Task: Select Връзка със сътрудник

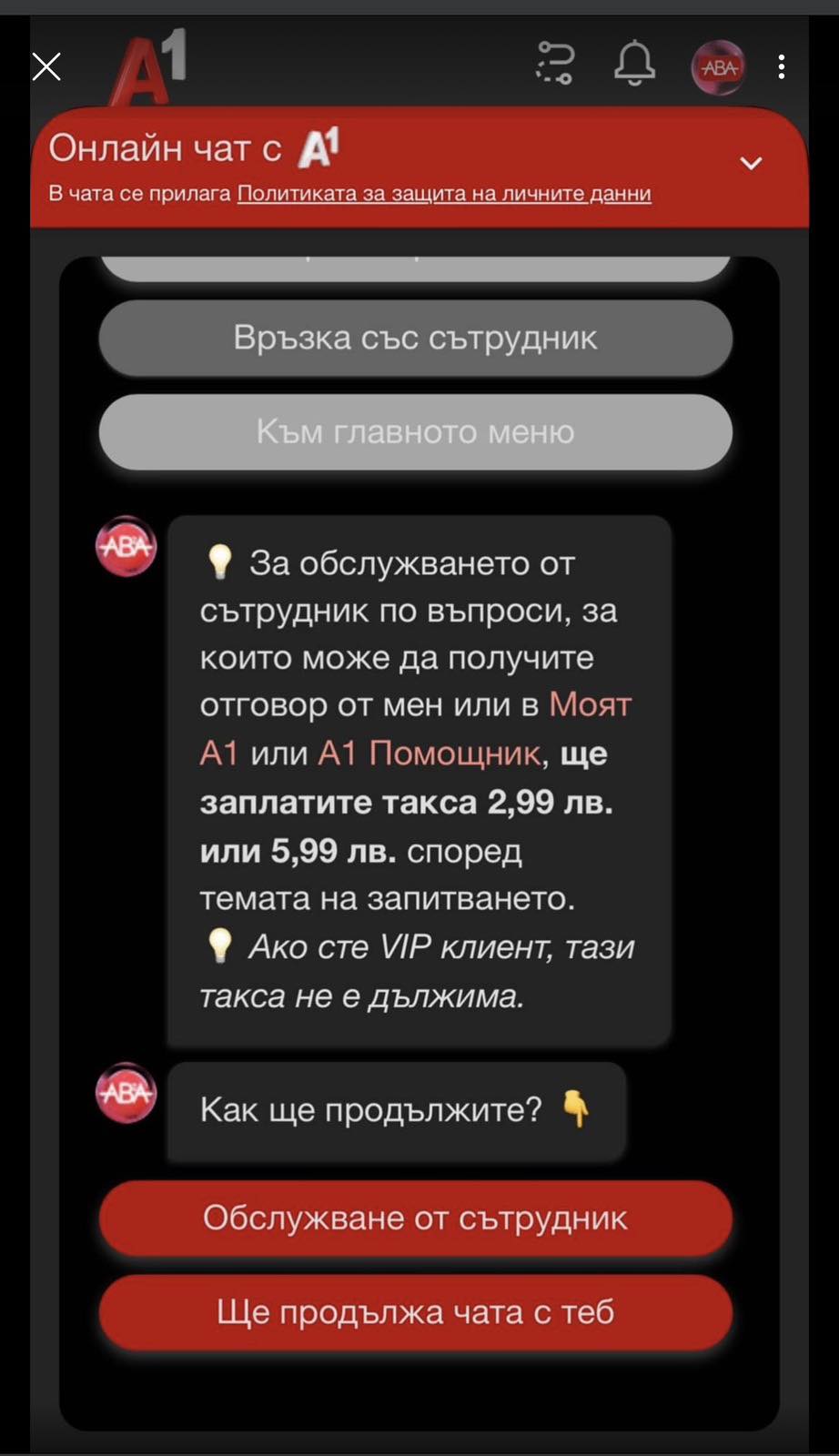Action: [415, 339]
